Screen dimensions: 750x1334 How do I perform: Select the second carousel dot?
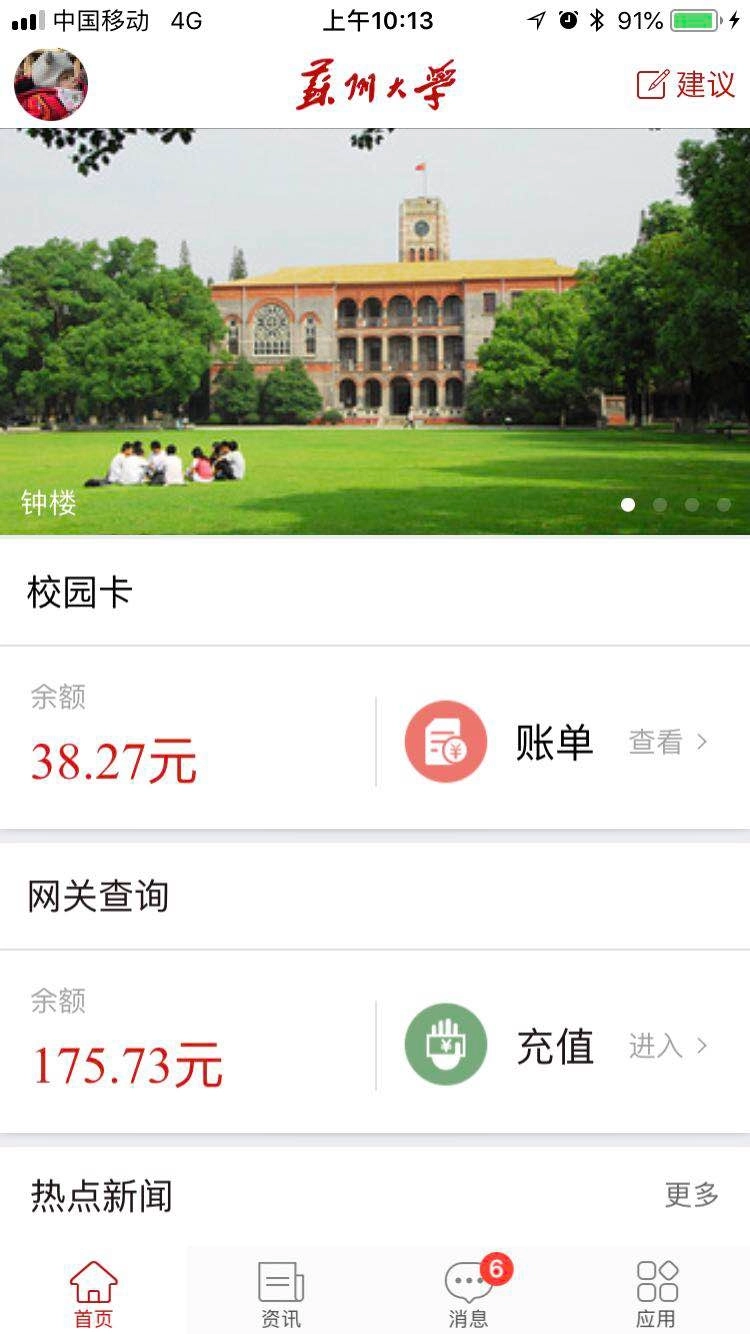[660, 505]
